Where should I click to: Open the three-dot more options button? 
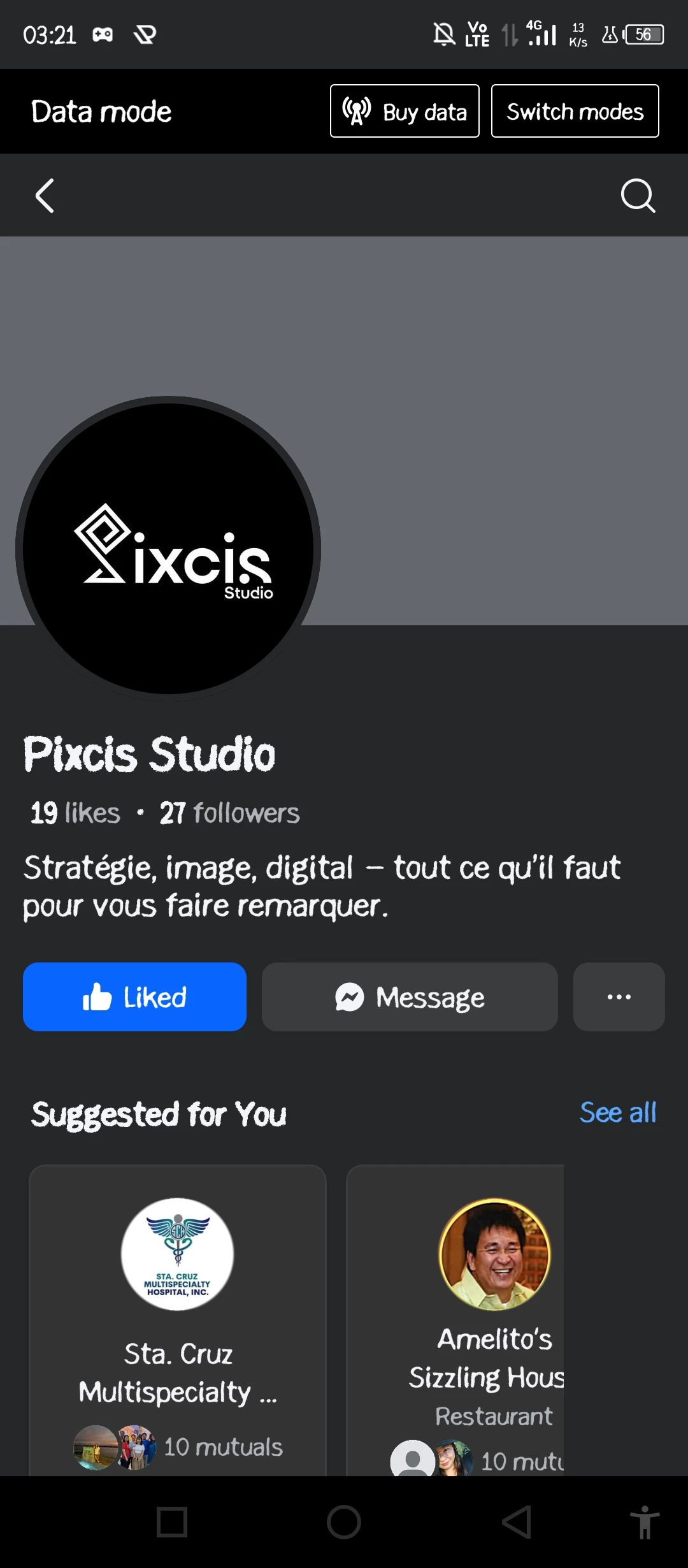[619, 997]
